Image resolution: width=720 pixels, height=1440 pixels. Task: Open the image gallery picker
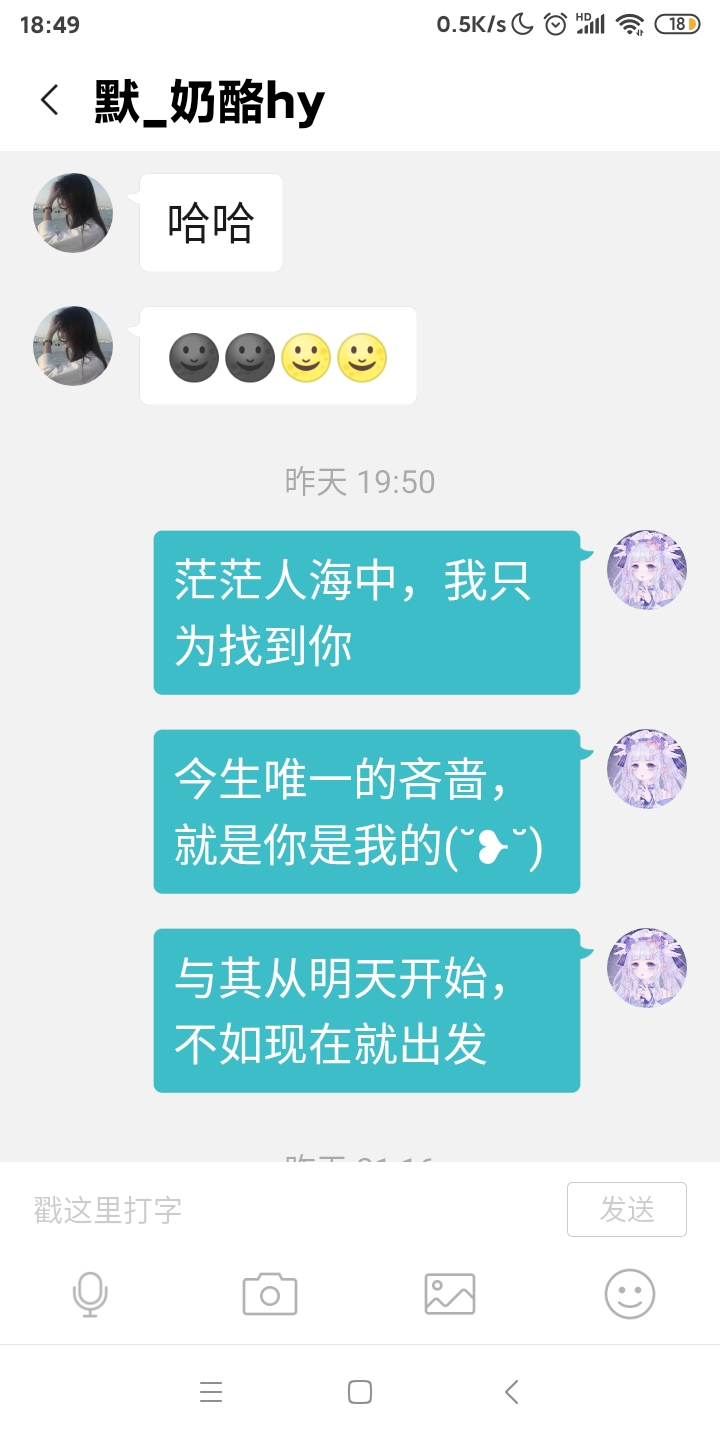pyautogui.click(x=450, y=1294)
